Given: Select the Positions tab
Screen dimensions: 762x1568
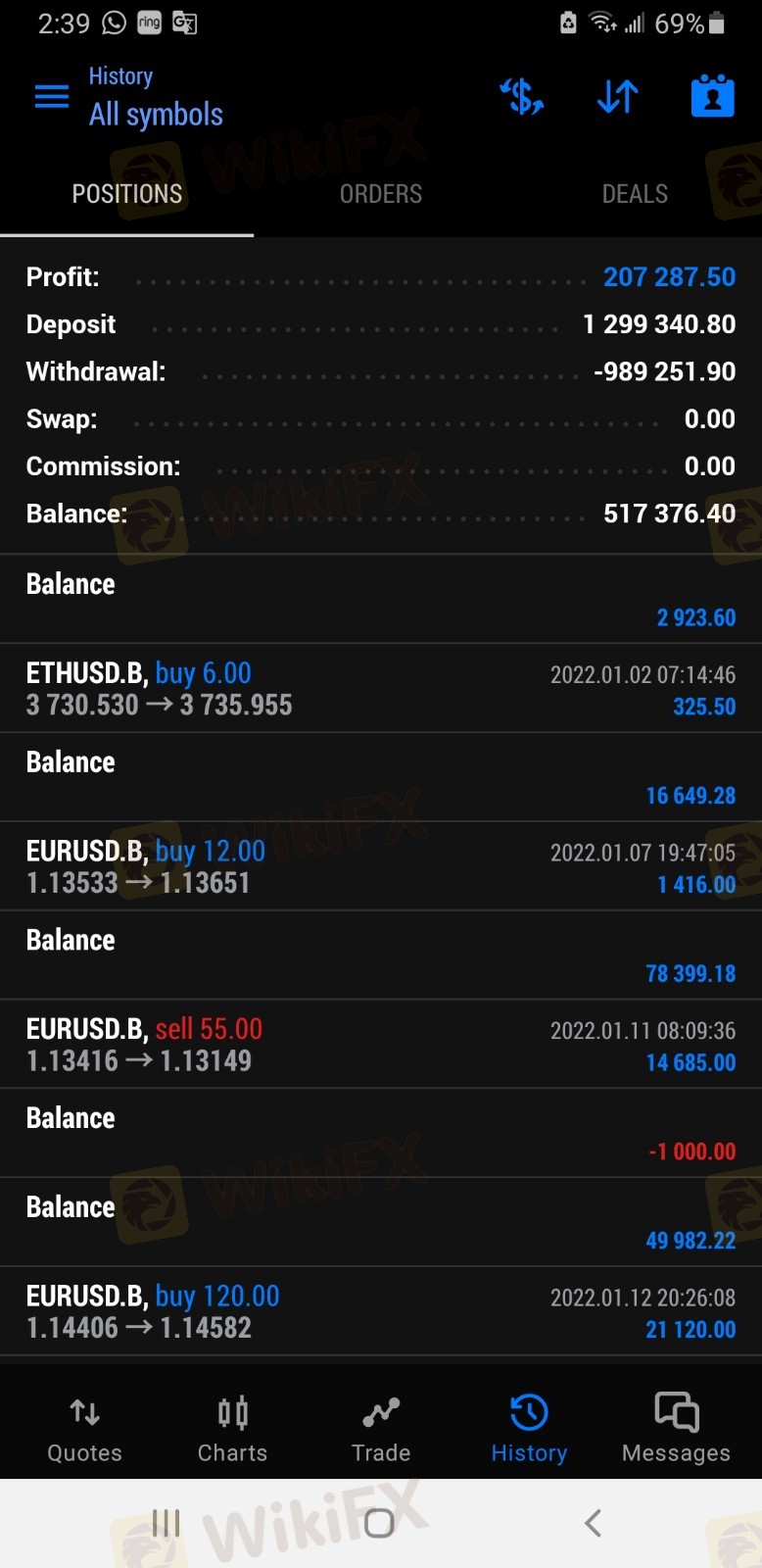Looking at the screenshot, I should 127,194.
